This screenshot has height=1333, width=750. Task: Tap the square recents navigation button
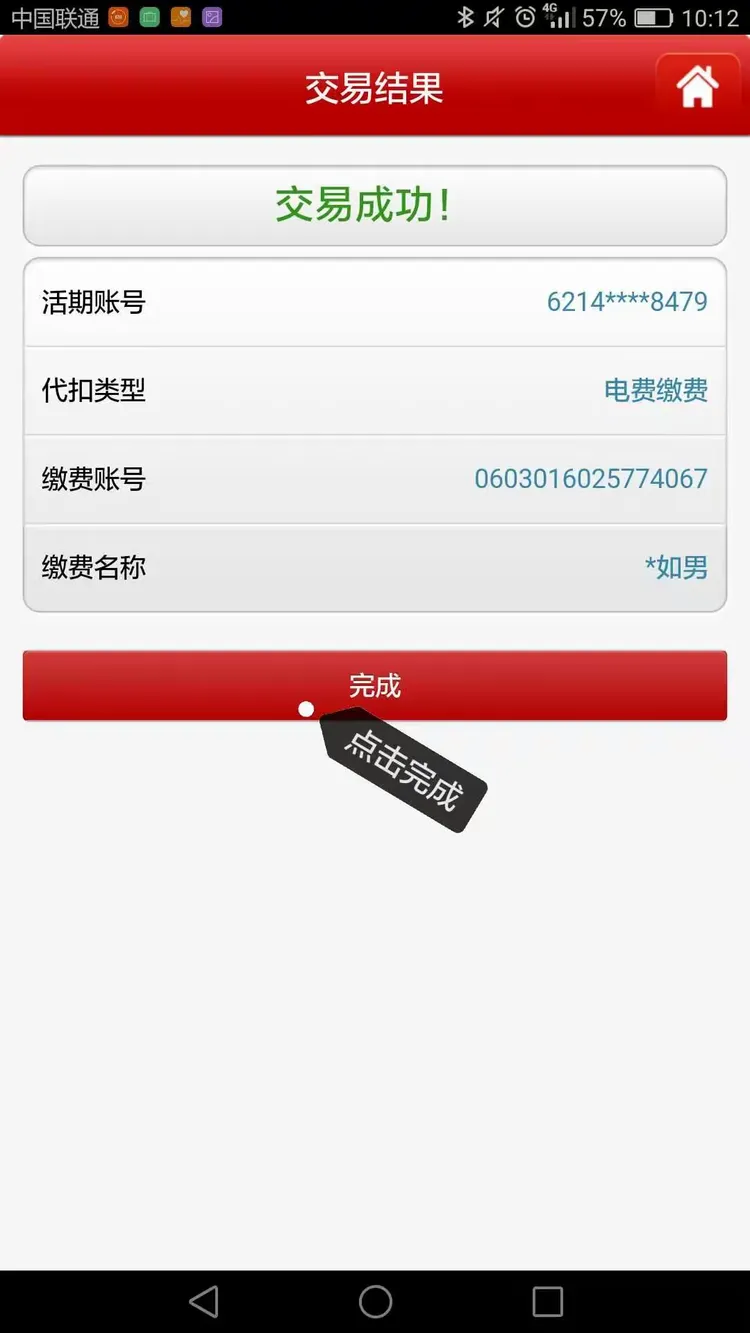547,1301
